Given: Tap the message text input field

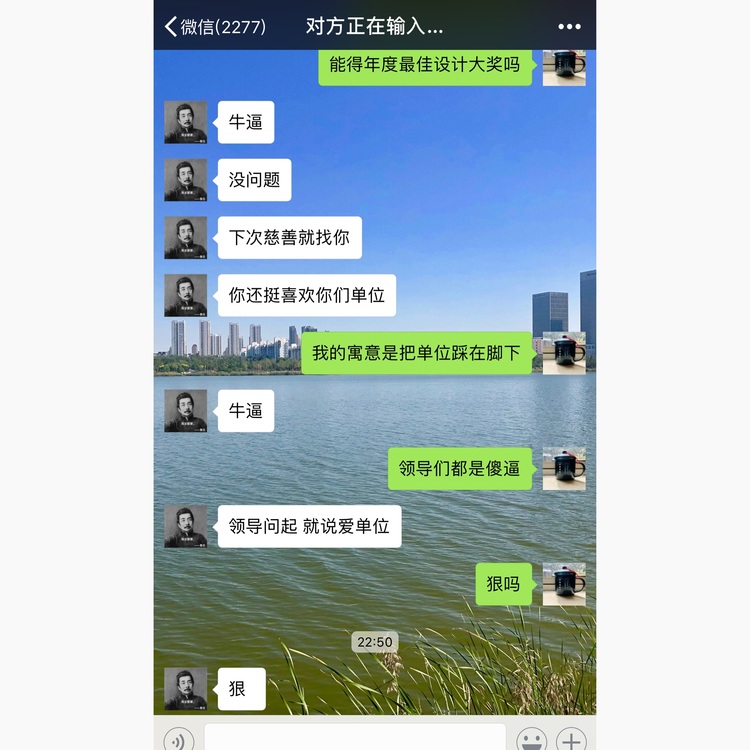Looking at the screenshot, I should (354, 738).
